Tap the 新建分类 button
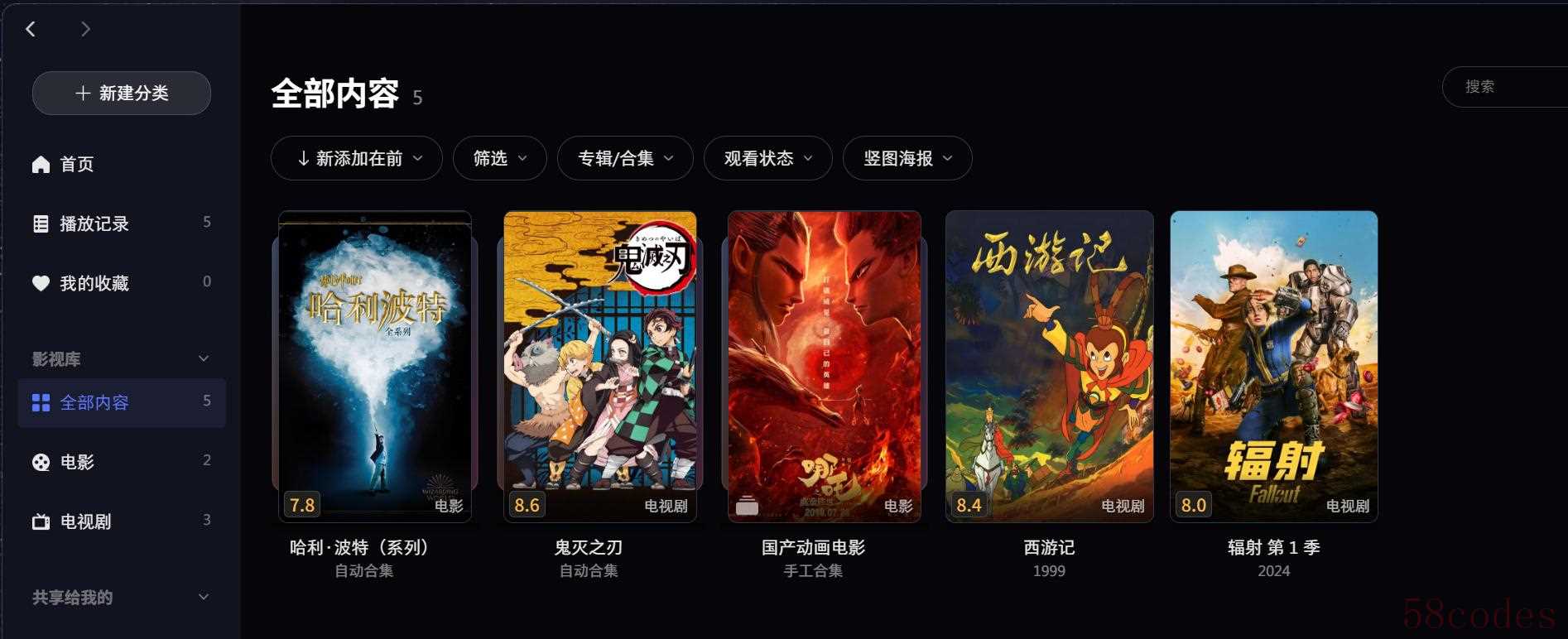Viewport: 1568px width, 639px height. pyautogui.click(x=122, y=93)
